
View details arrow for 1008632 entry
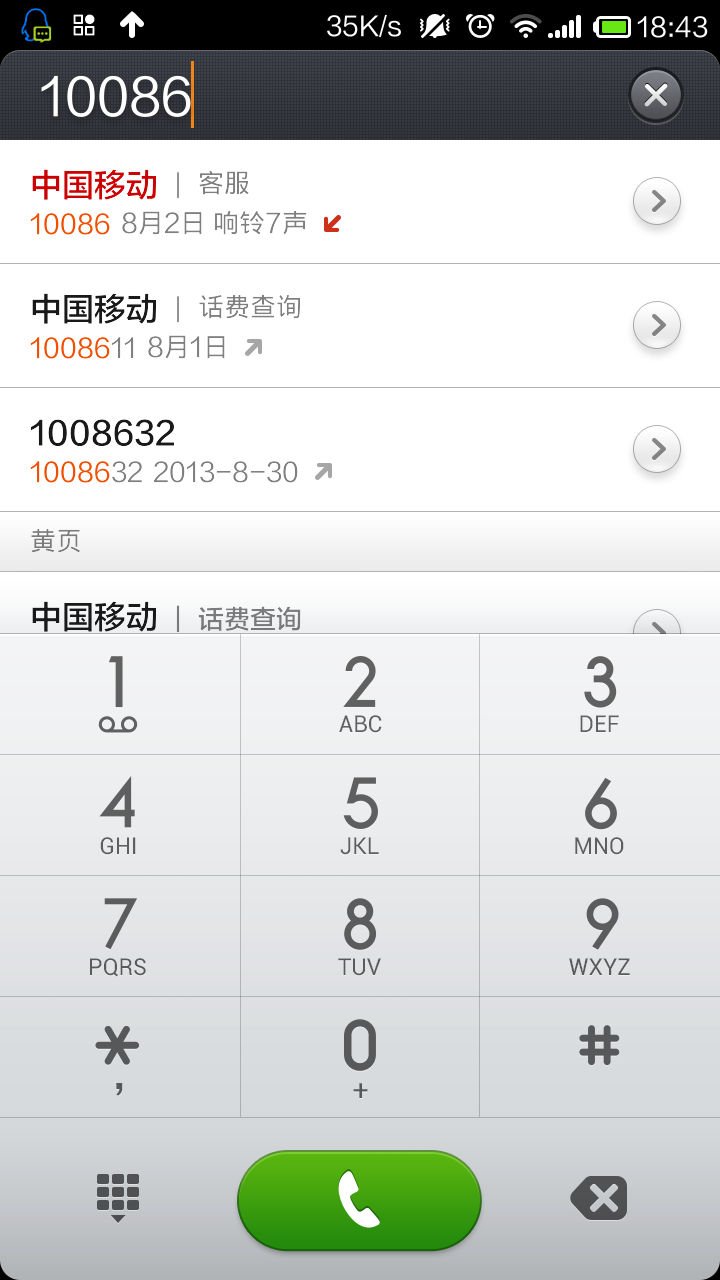point(657,450)
